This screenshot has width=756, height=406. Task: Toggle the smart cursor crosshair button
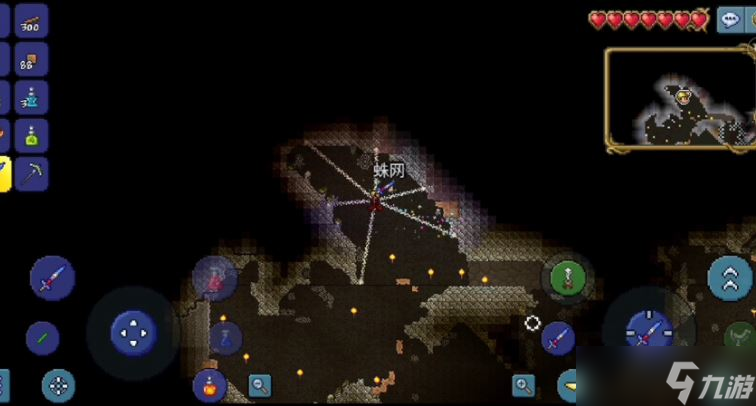coord(58,385)
